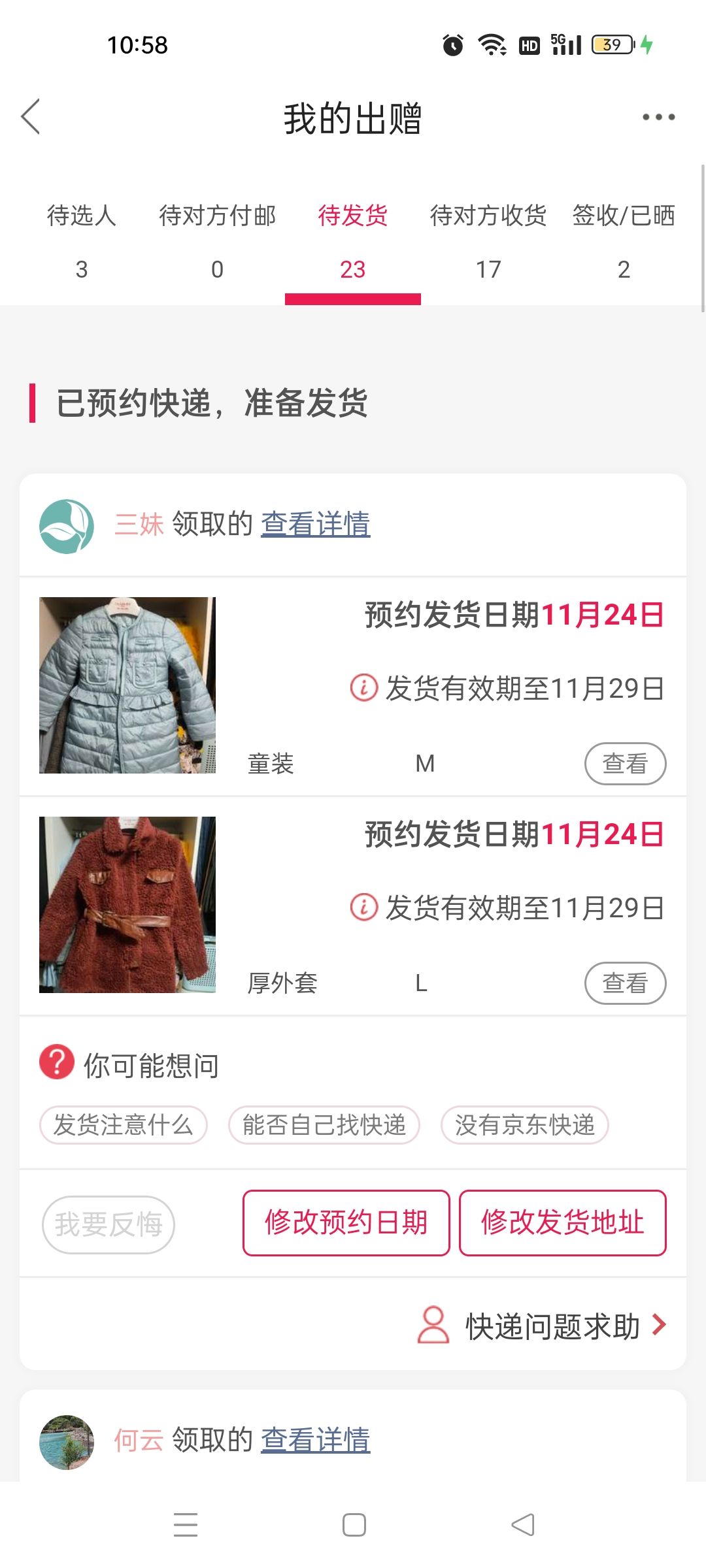Tap 修改预约日期 to change the date
Viewport: 706px width, 1568px height.
click(x=346, y=1223)
